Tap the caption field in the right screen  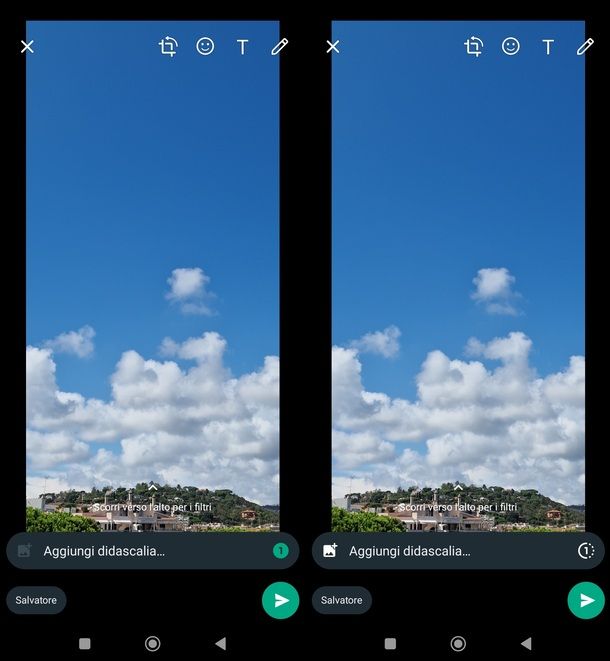pyautogui.click(x=456, y=551)
